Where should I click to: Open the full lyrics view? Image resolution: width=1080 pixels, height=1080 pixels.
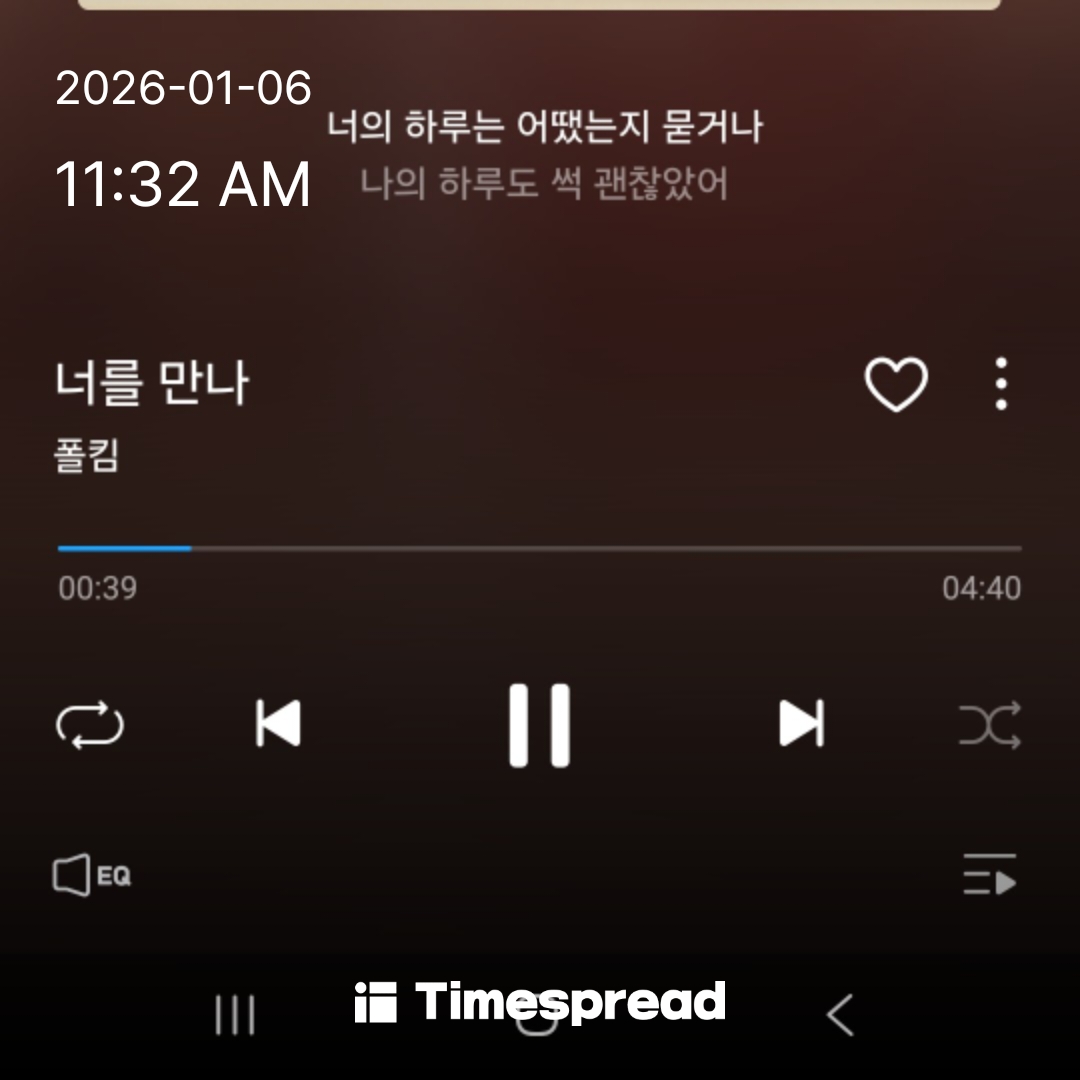coord(545,155)
